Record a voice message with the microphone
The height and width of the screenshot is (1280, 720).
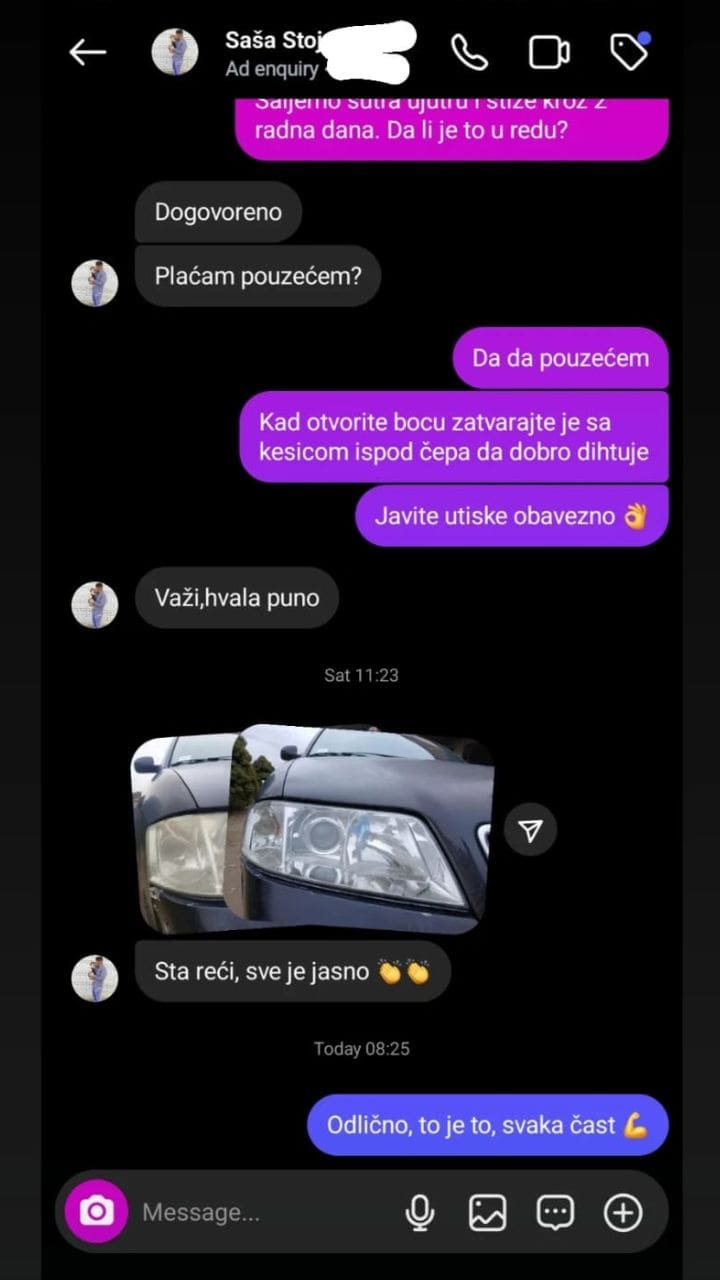420,1213
